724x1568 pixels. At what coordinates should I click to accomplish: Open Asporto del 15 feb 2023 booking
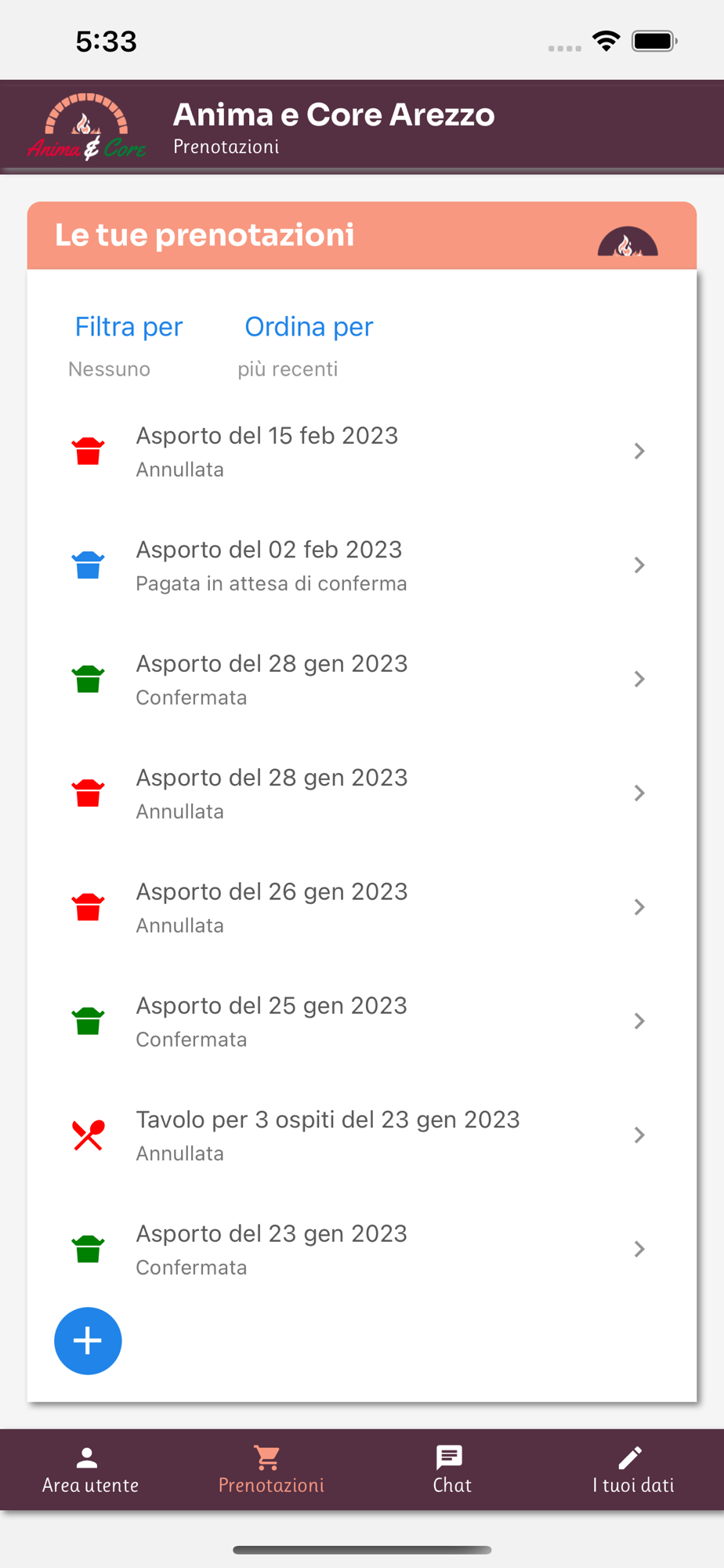coord(362,451)
